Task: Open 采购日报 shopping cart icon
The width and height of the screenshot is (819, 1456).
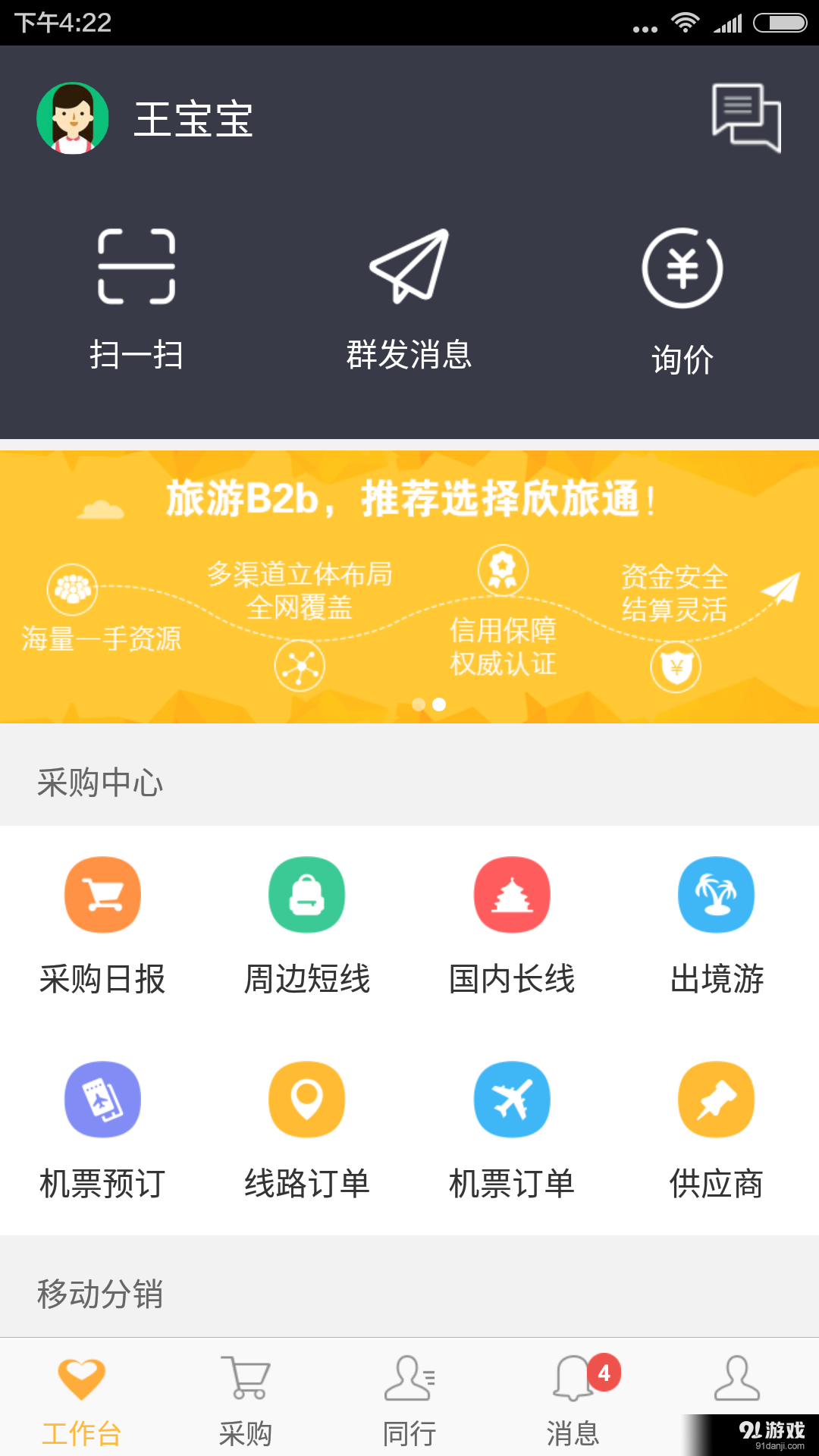Action: 102,895
